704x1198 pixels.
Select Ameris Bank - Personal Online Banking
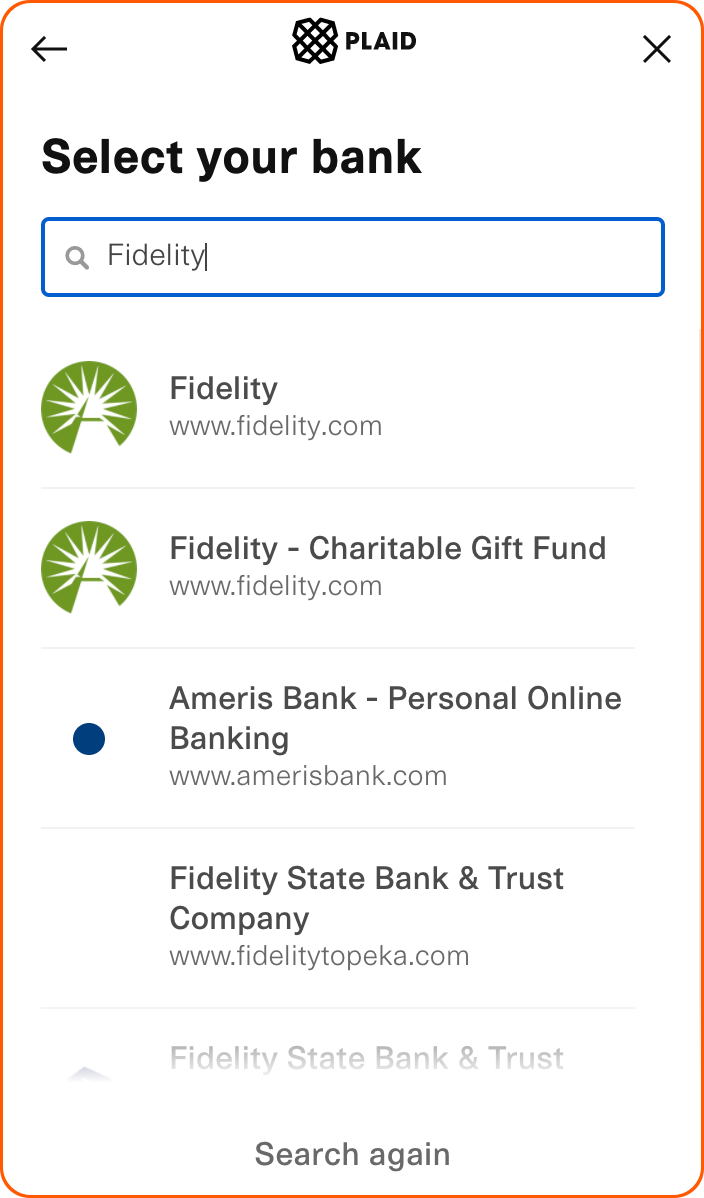point(338,738)
